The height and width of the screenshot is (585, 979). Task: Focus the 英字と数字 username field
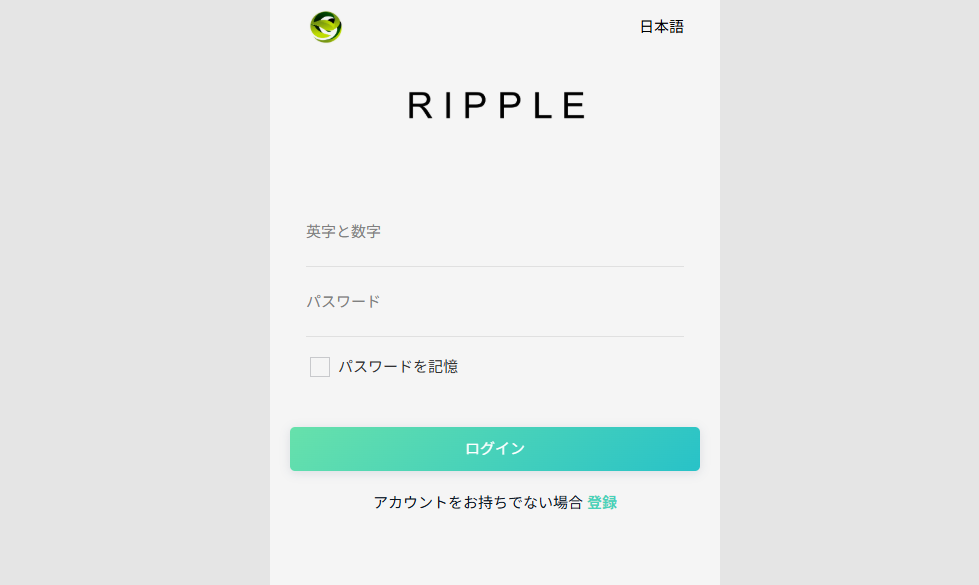point(494,232)
